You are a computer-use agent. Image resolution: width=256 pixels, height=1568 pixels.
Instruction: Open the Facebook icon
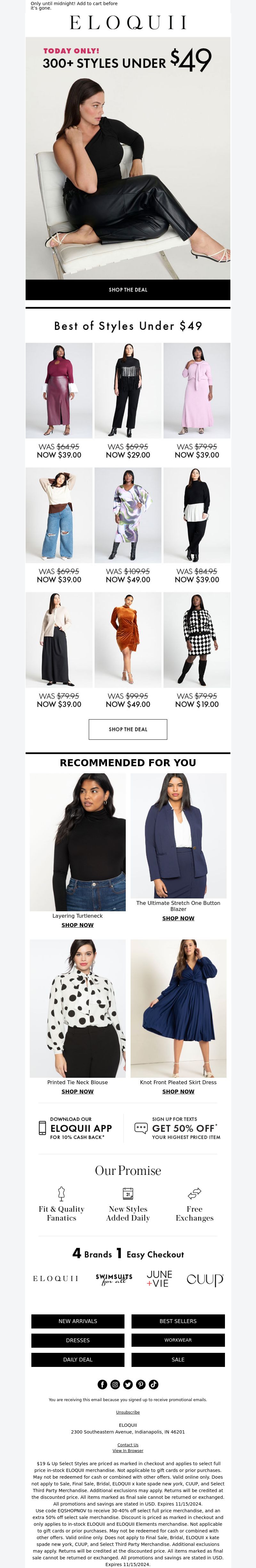point(102,1385)
